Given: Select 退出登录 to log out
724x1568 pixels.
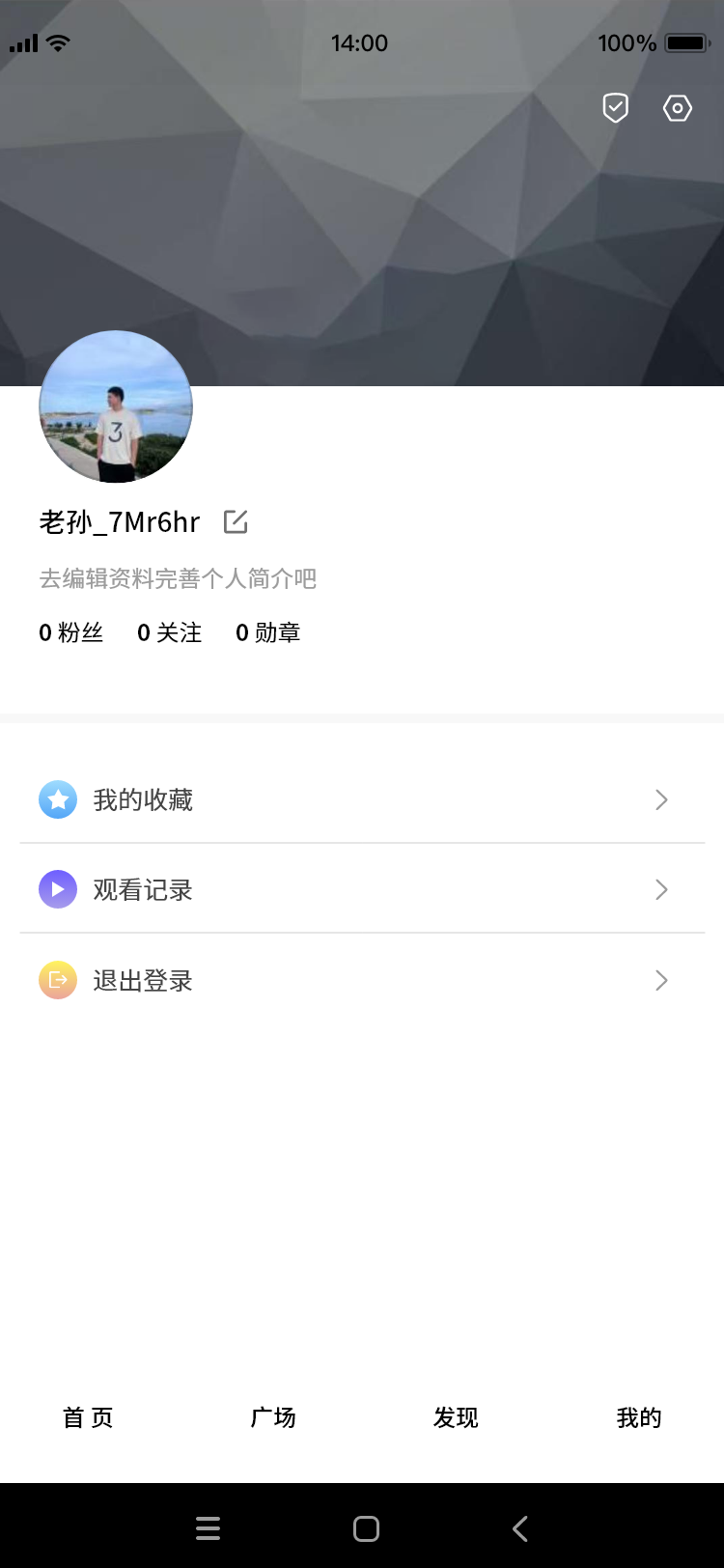Looking at the screenshot, I should click(362, 980).
